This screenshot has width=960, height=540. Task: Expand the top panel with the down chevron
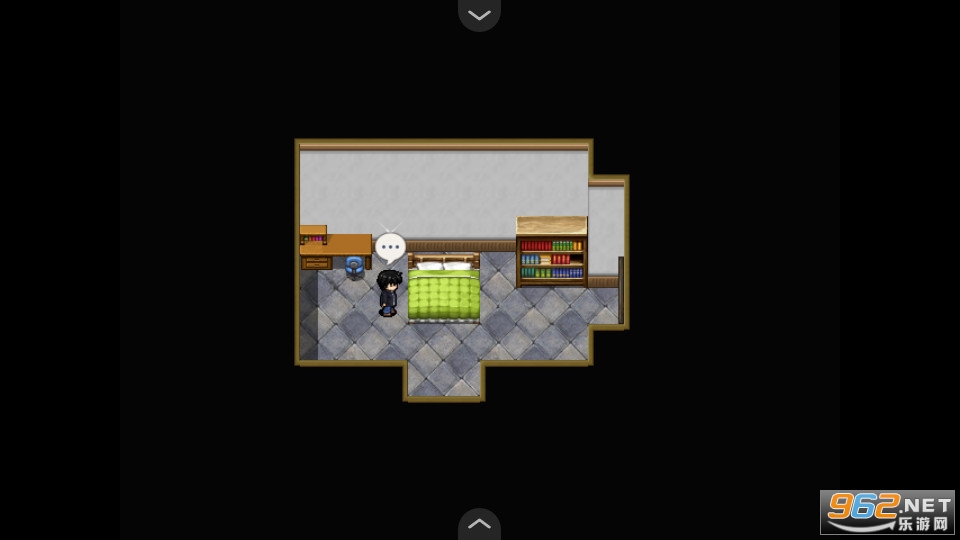(x=479, y=14)
